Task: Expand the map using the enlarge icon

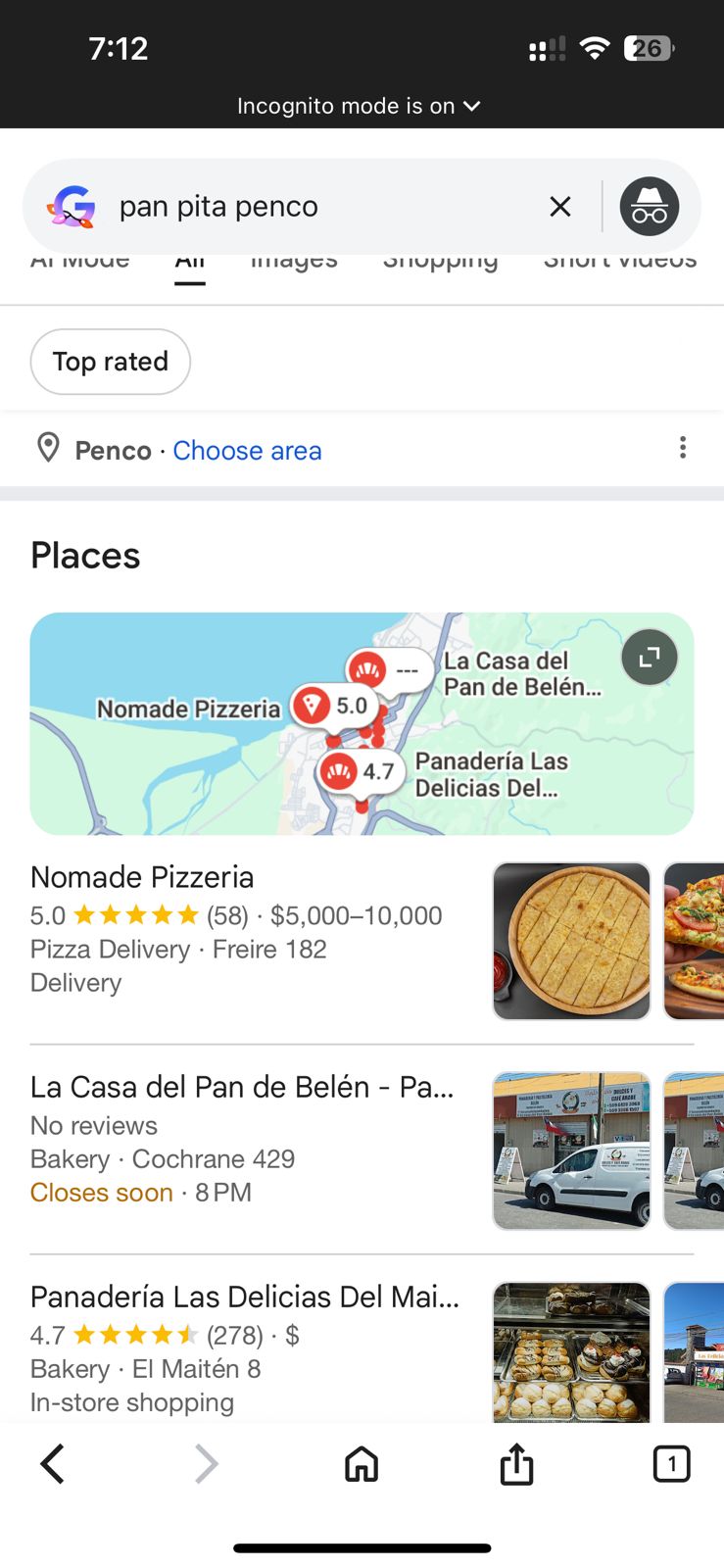Action: click(x=649, y=657)
